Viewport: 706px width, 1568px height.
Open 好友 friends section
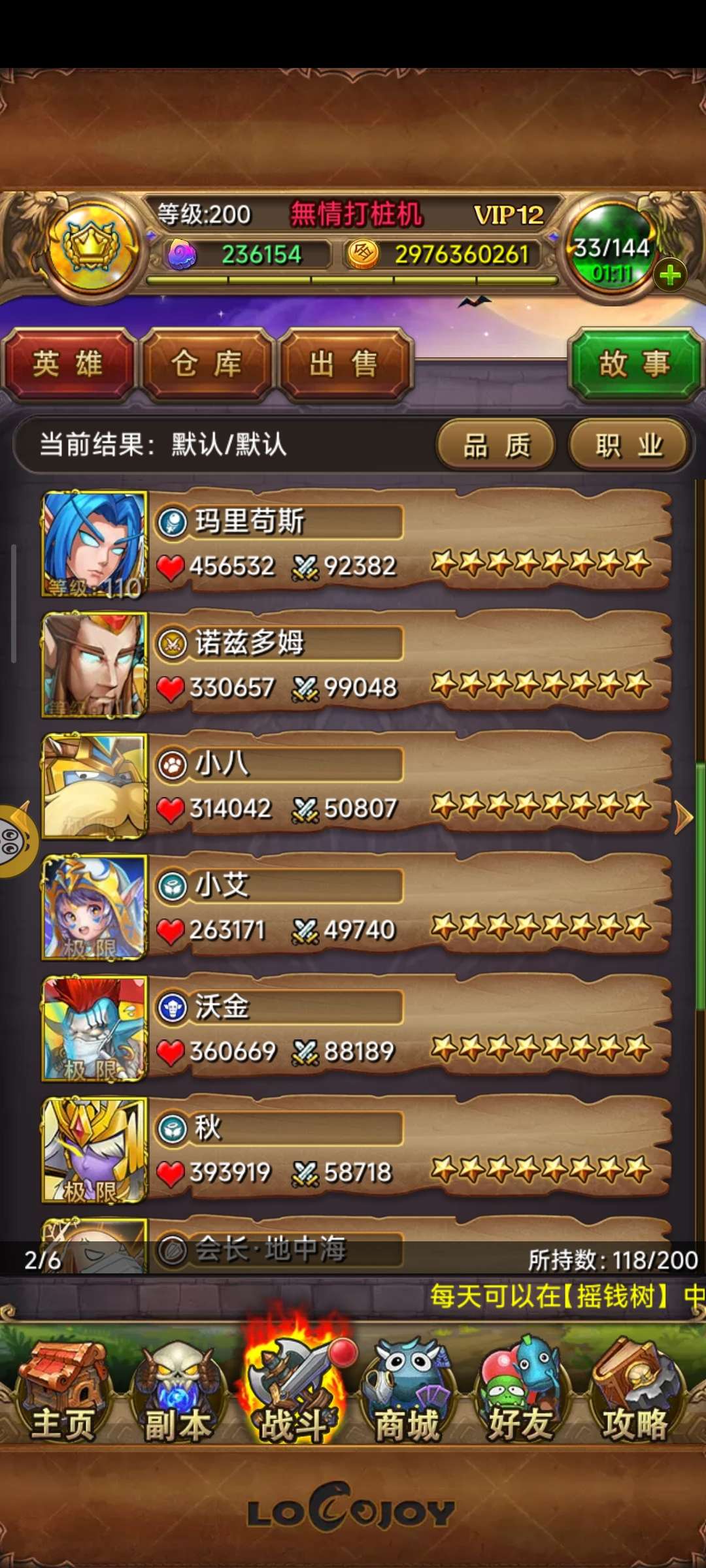point(520,1393)
